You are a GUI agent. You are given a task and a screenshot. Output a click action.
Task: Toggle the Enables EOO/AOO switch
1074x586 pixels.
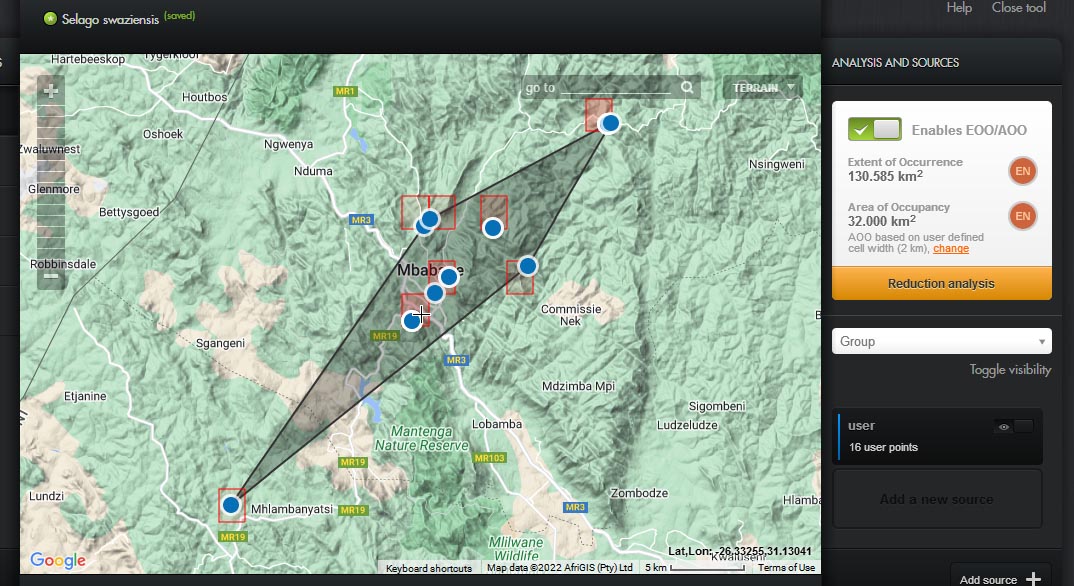(x=875, y=129)
